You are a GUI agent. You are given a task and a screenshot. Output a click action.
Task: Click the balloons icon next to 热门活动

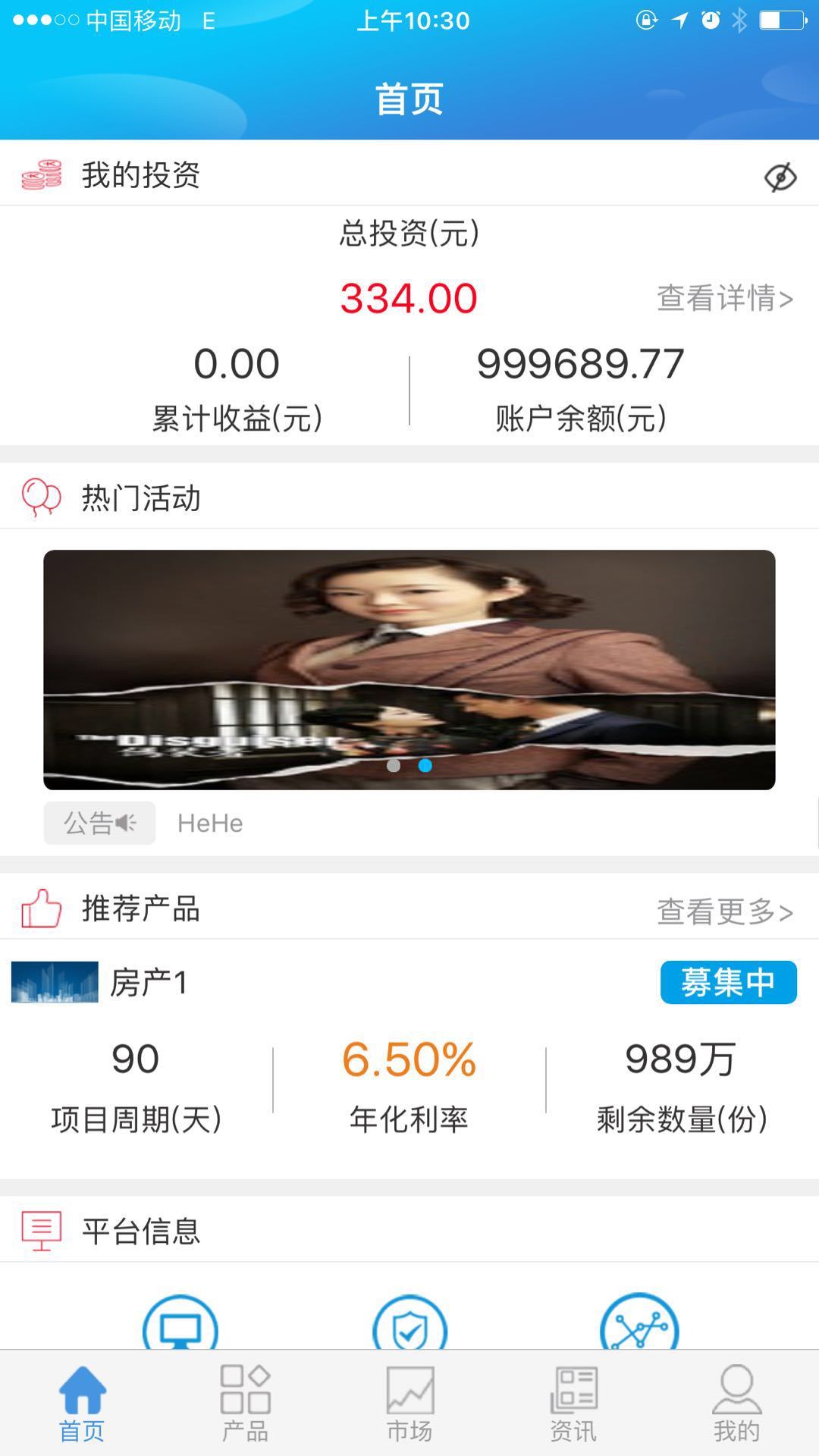pos(41,497)
